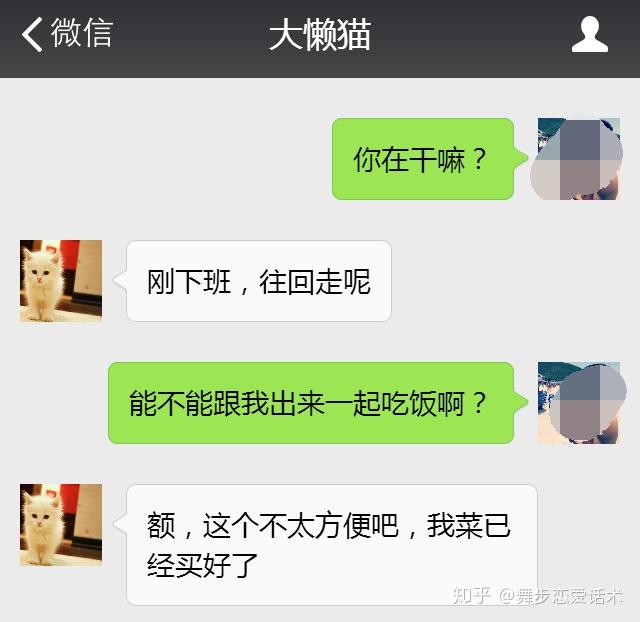Open cat avatar beside the 刚下班 message
Screen dimensions: 640x622
tap(61, 281)
